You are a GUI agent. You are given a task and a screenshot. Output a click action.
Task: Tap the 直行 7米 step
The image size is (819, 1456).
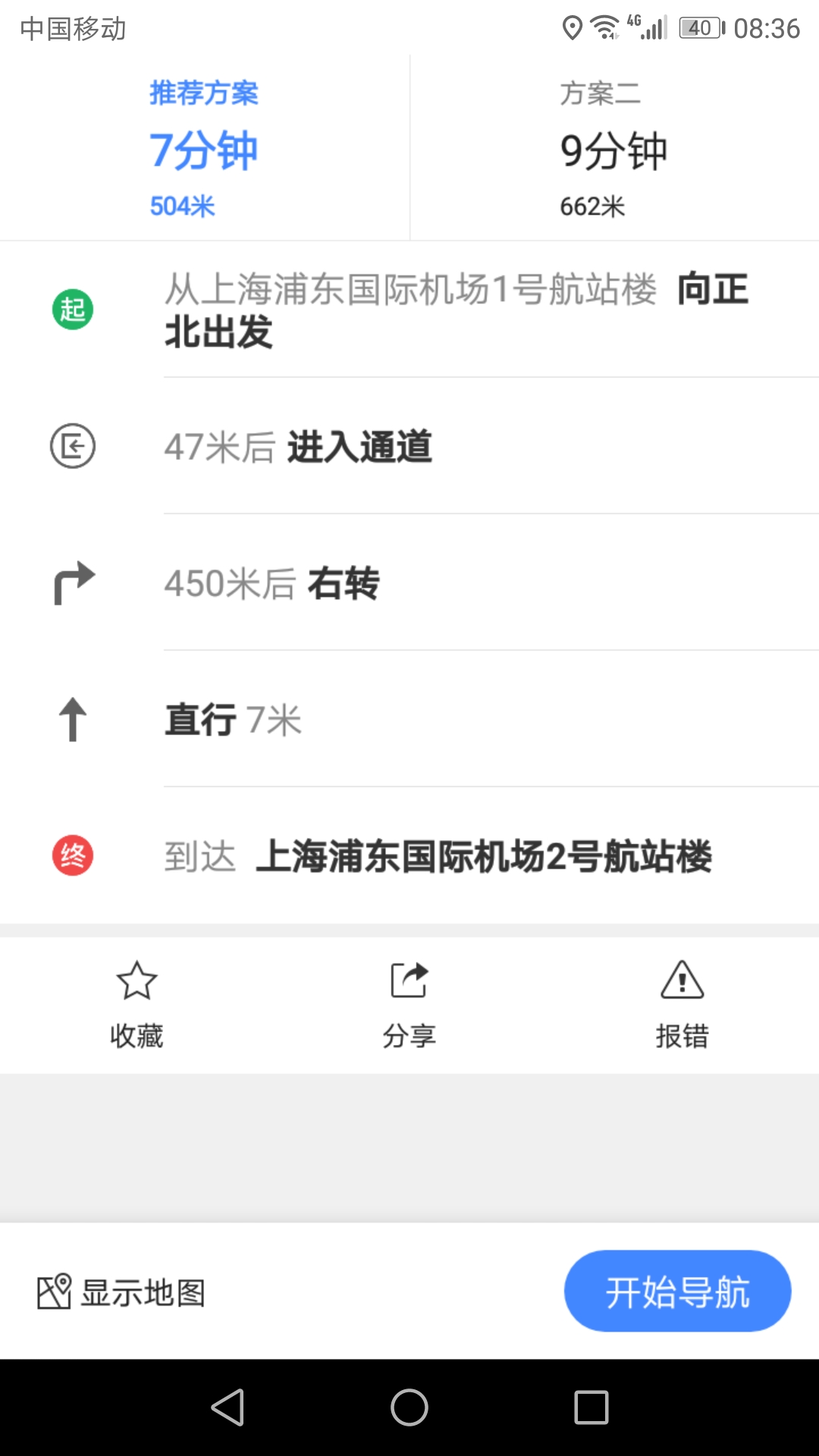(409, 719)
